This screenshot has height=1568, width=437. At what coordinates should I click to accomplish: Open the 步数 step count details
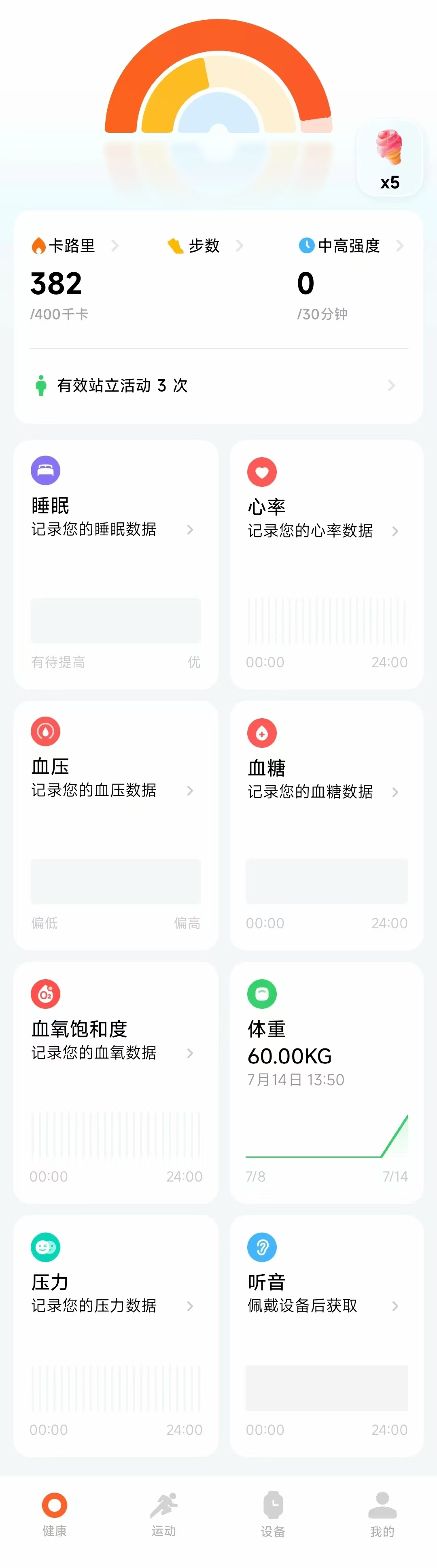coord(204,246)
